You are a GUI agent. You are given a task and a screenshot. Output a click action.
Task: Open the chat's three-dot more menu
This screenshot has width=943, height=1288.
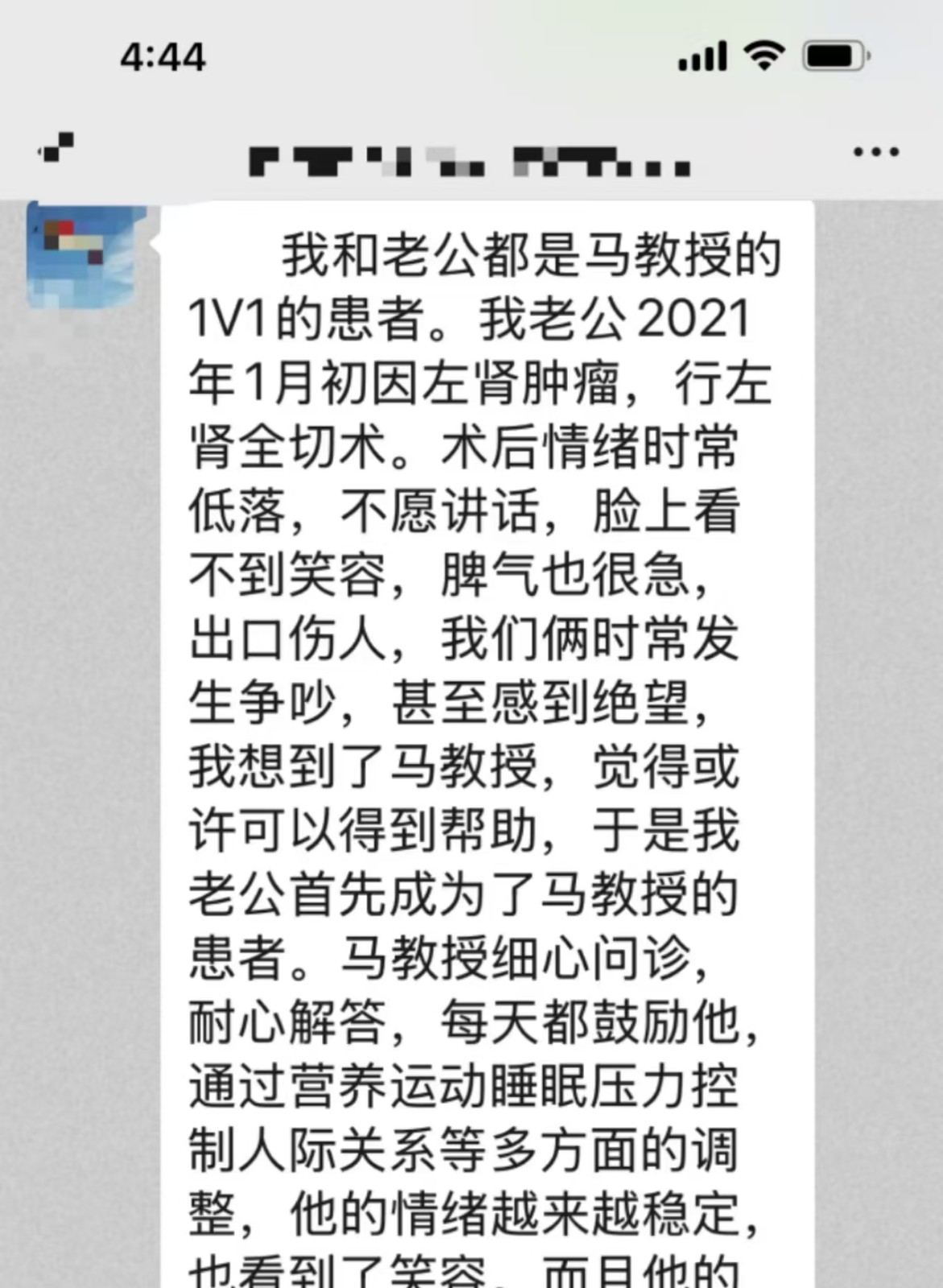coord(875,151)
